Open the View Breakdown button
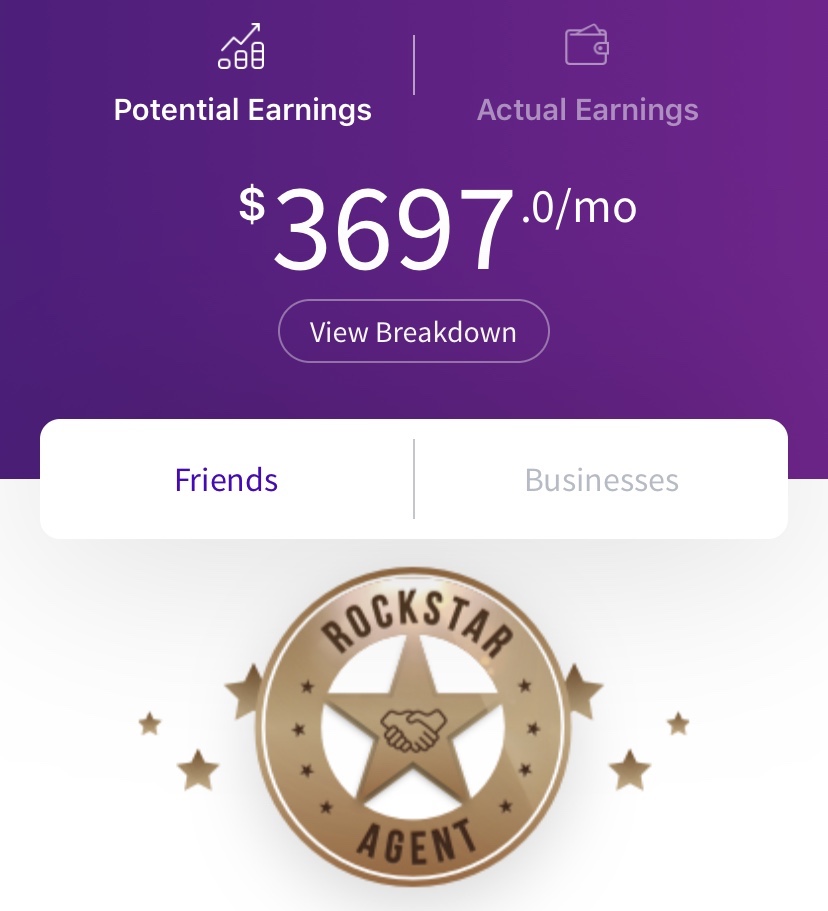828x911 pixels. 413,332
